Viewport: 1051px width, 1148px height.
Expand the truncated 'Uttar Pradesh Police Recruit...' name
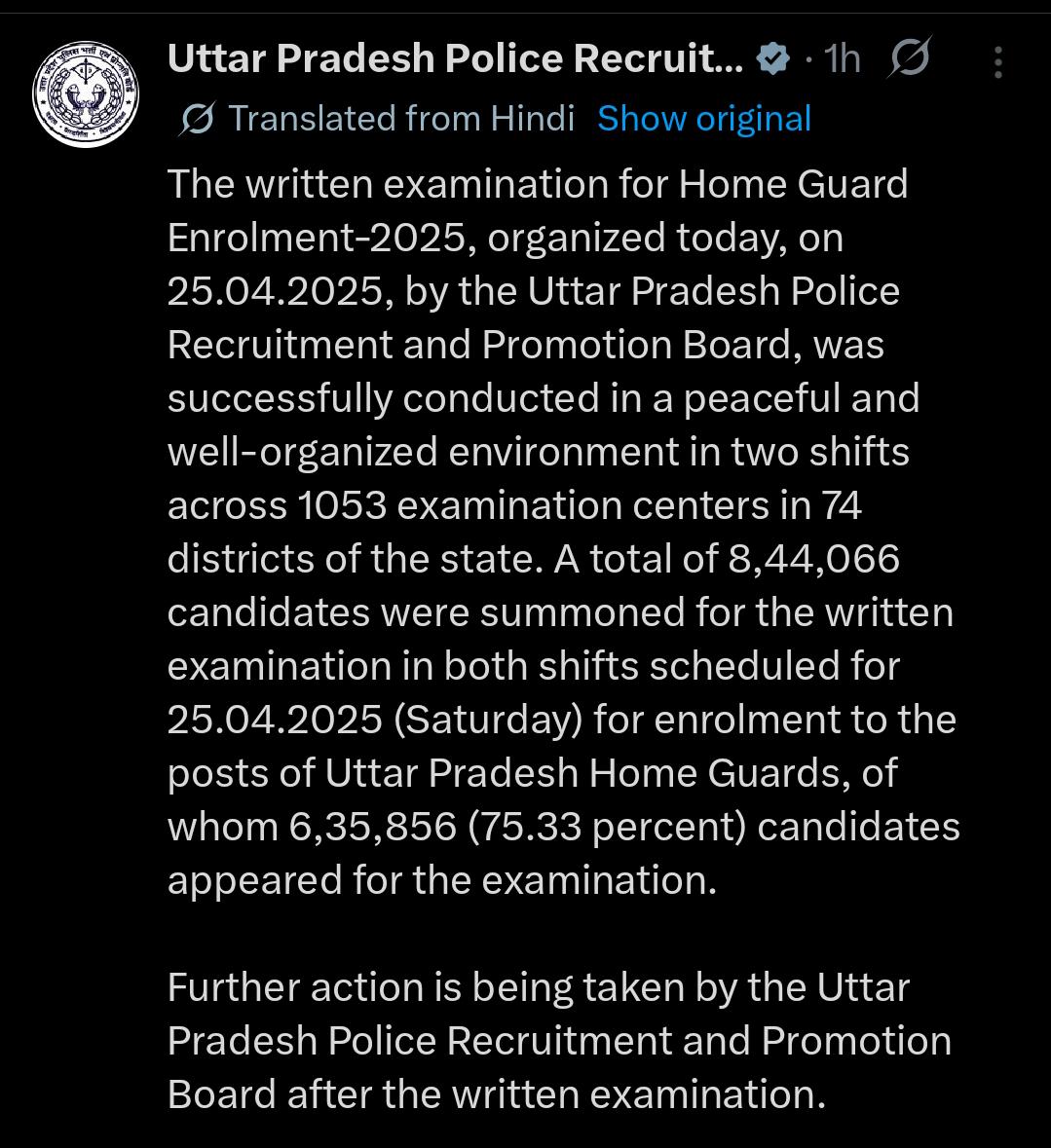453,58
